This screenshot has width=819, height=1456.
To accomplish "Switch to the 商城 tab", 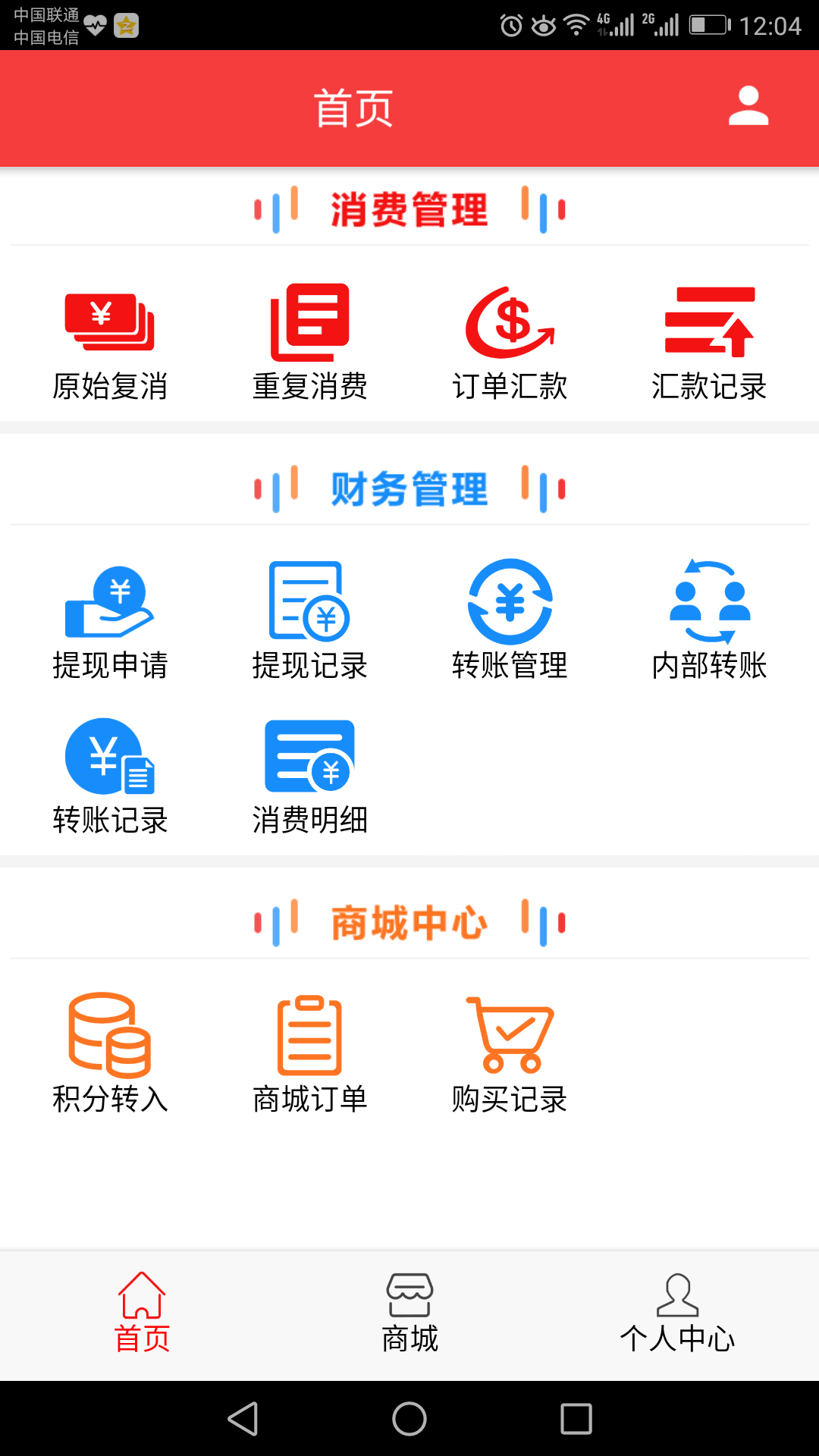I will point(409,1313).
